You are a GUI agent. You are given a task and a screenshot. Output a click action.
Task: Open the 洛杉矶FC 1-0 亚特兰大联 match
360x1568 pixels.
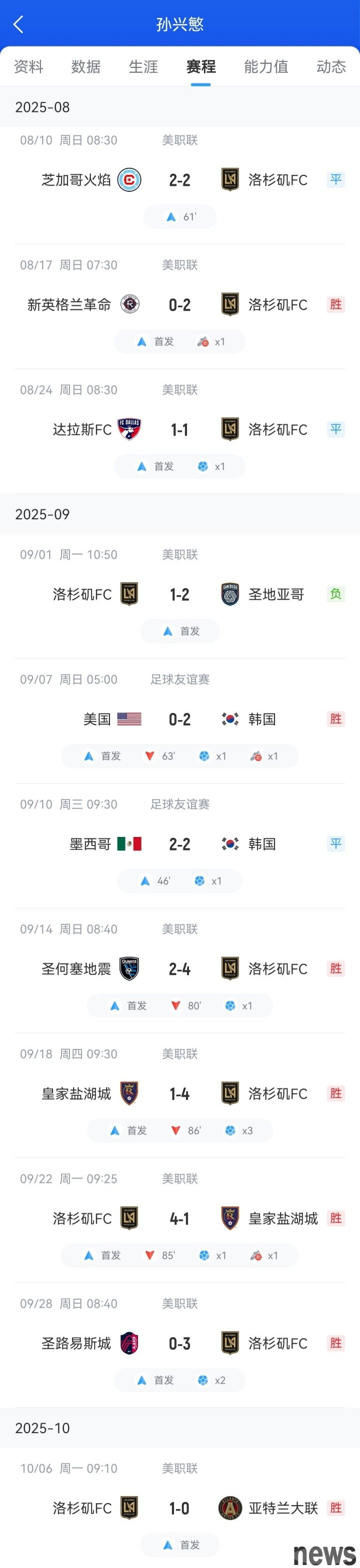(x=179, y=1509)
